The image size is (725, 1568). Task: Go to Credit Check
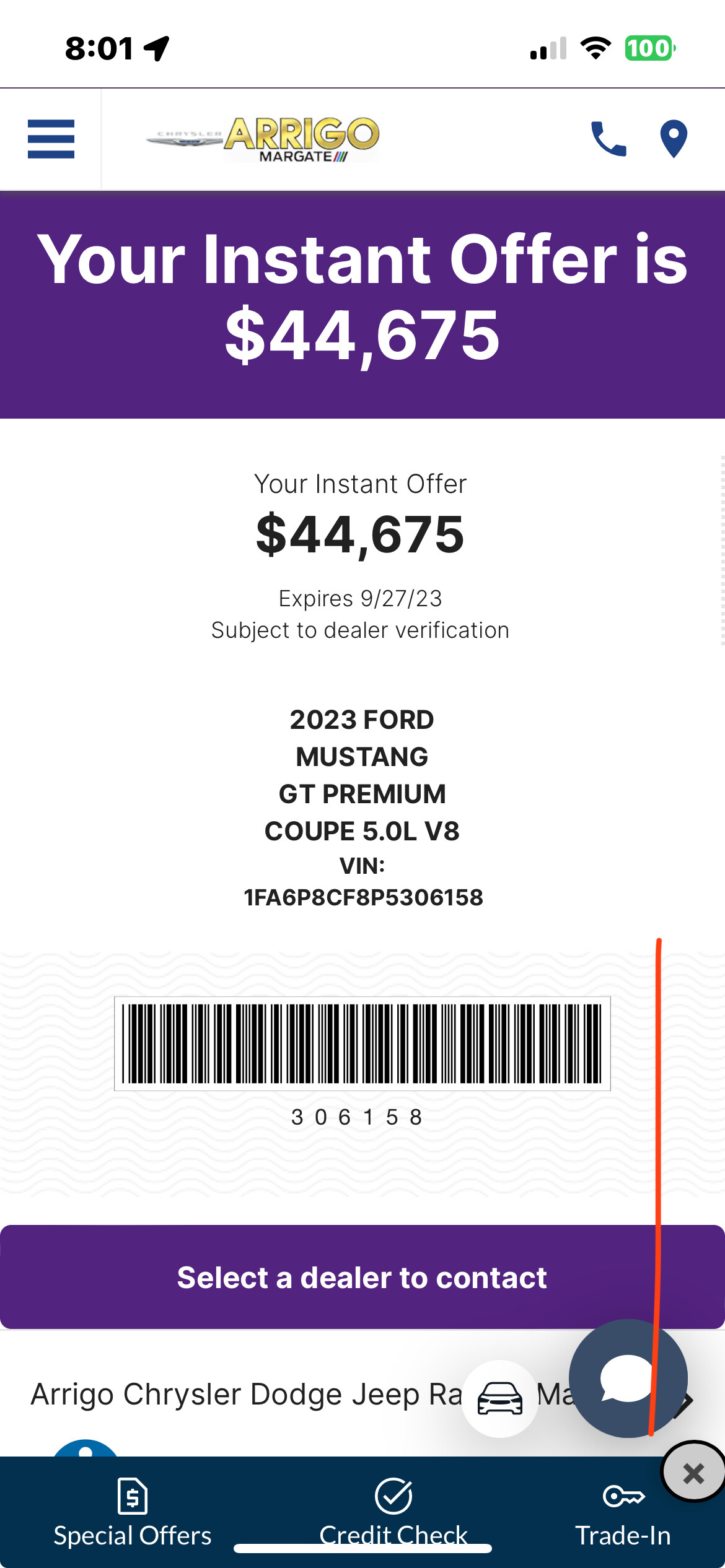(393, 1512)
